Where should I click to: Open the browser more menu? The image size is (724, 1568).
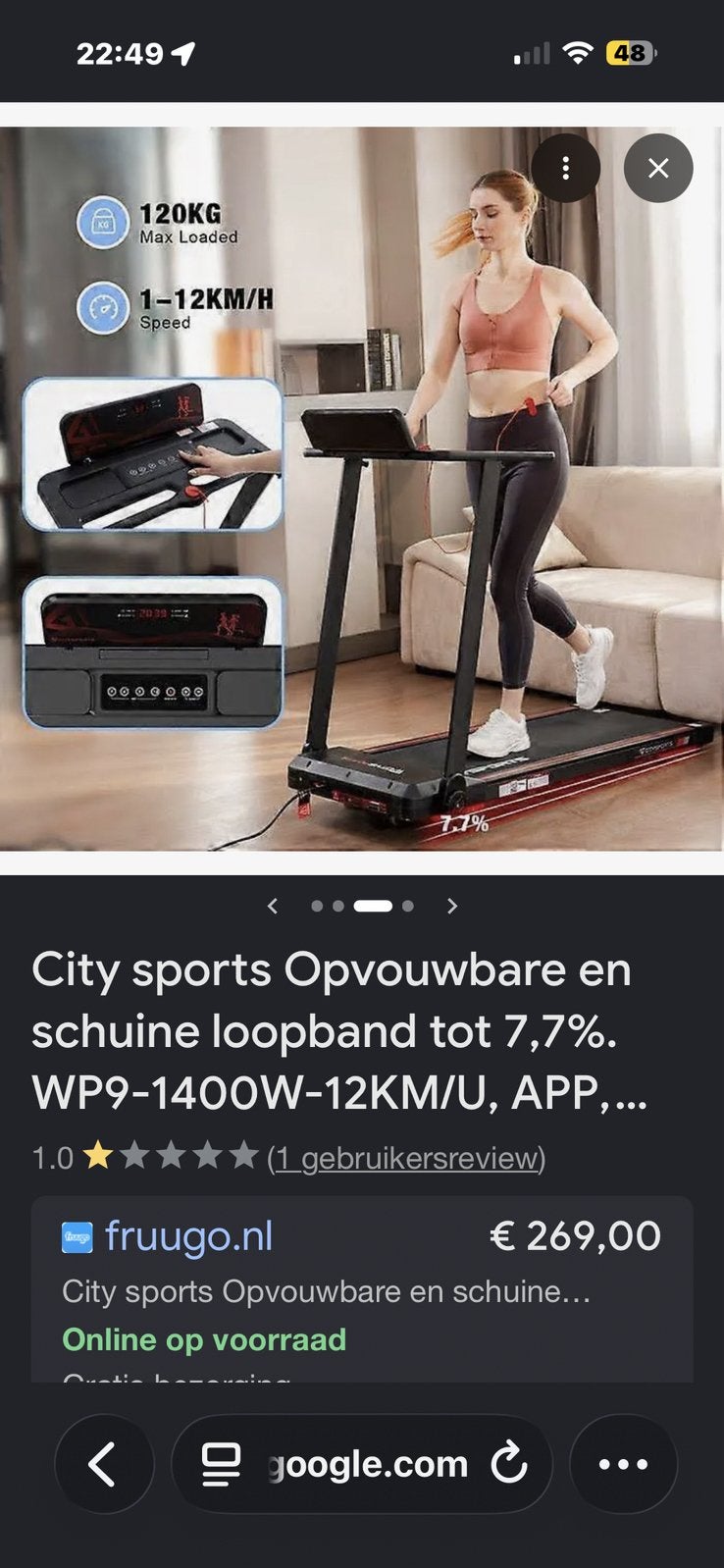623,1464
